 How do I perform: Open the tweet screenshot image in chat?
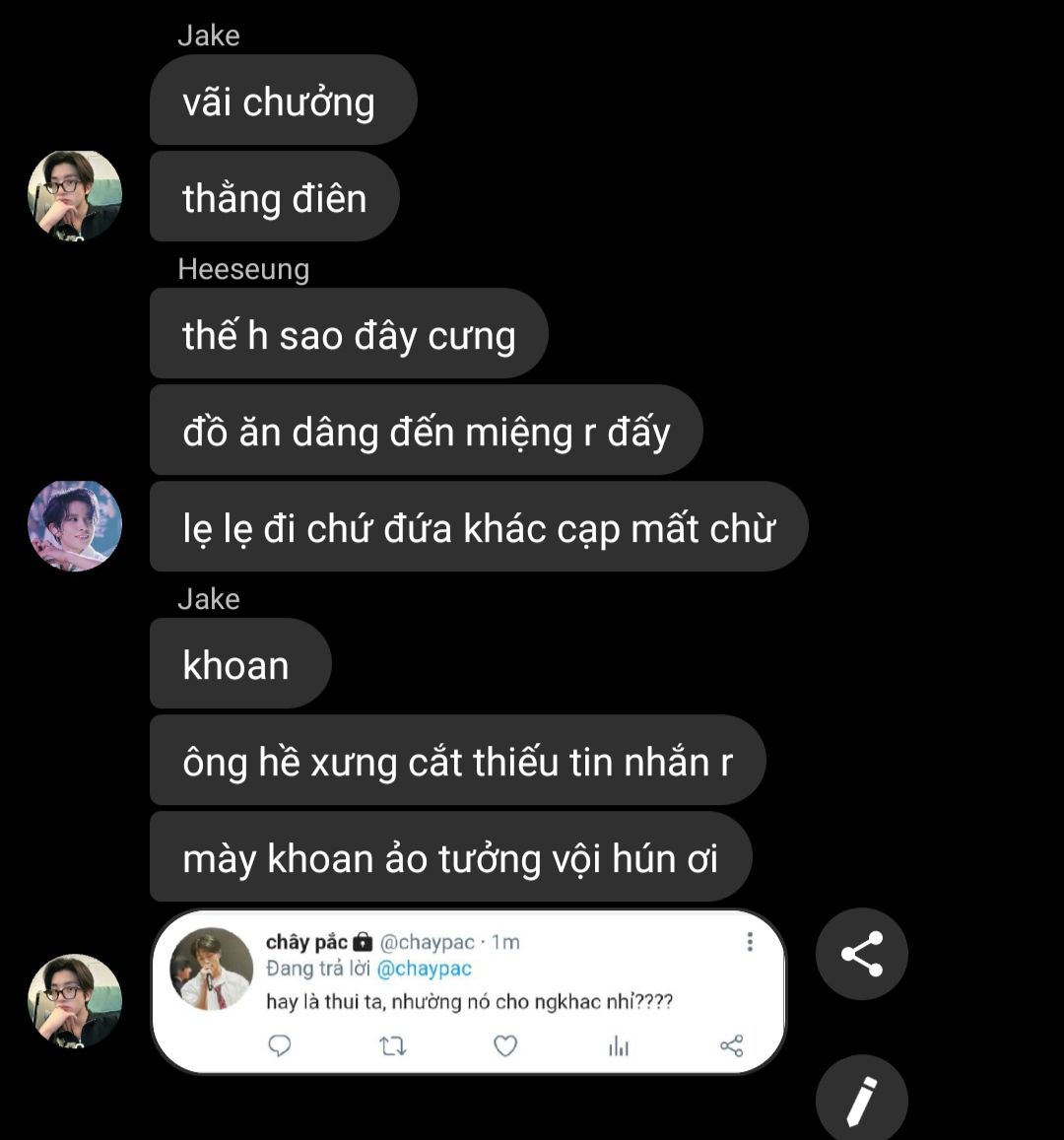tap(469, 991)
